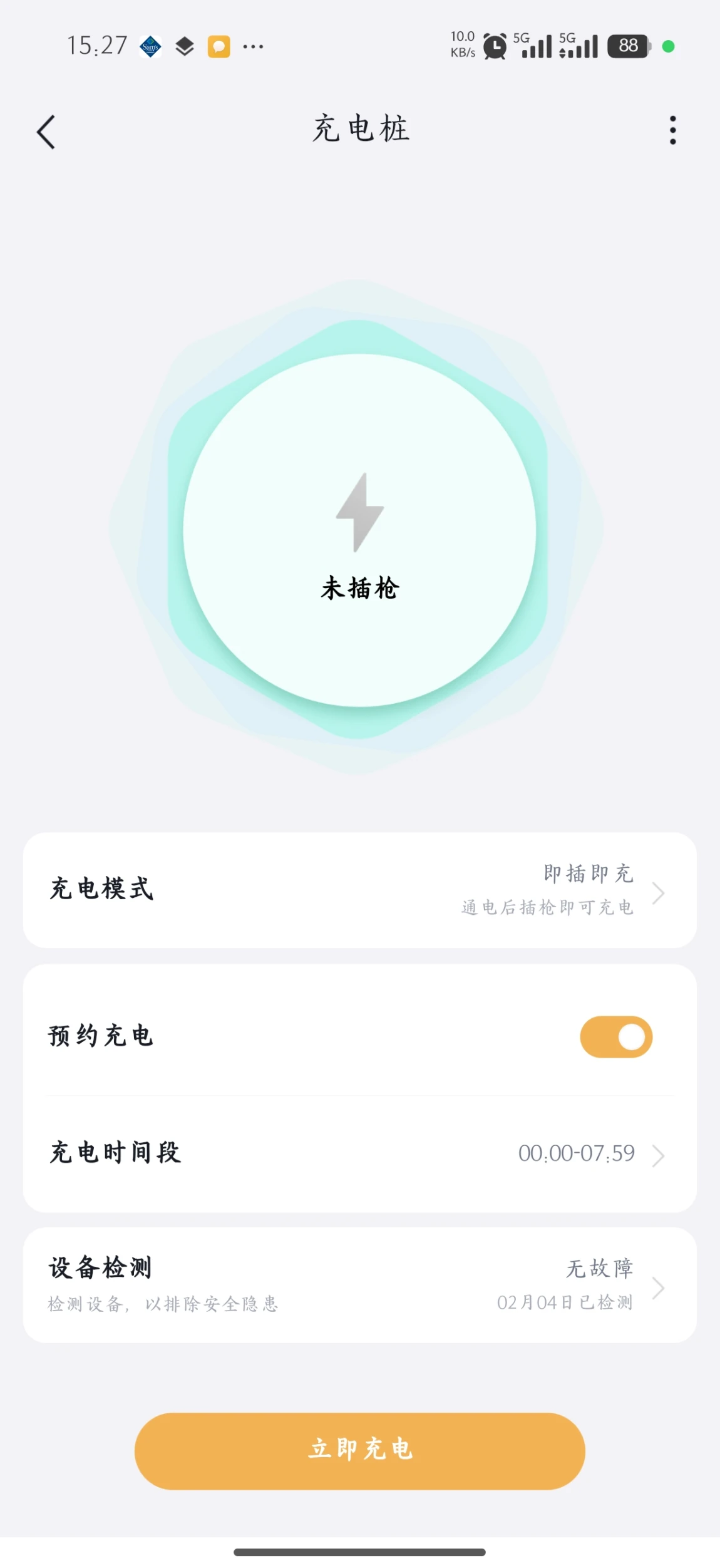This screenshot has width=720, height=1568.
Task: Edit 充电时间段 00:00-07:59
Action: pos(359,1153)
